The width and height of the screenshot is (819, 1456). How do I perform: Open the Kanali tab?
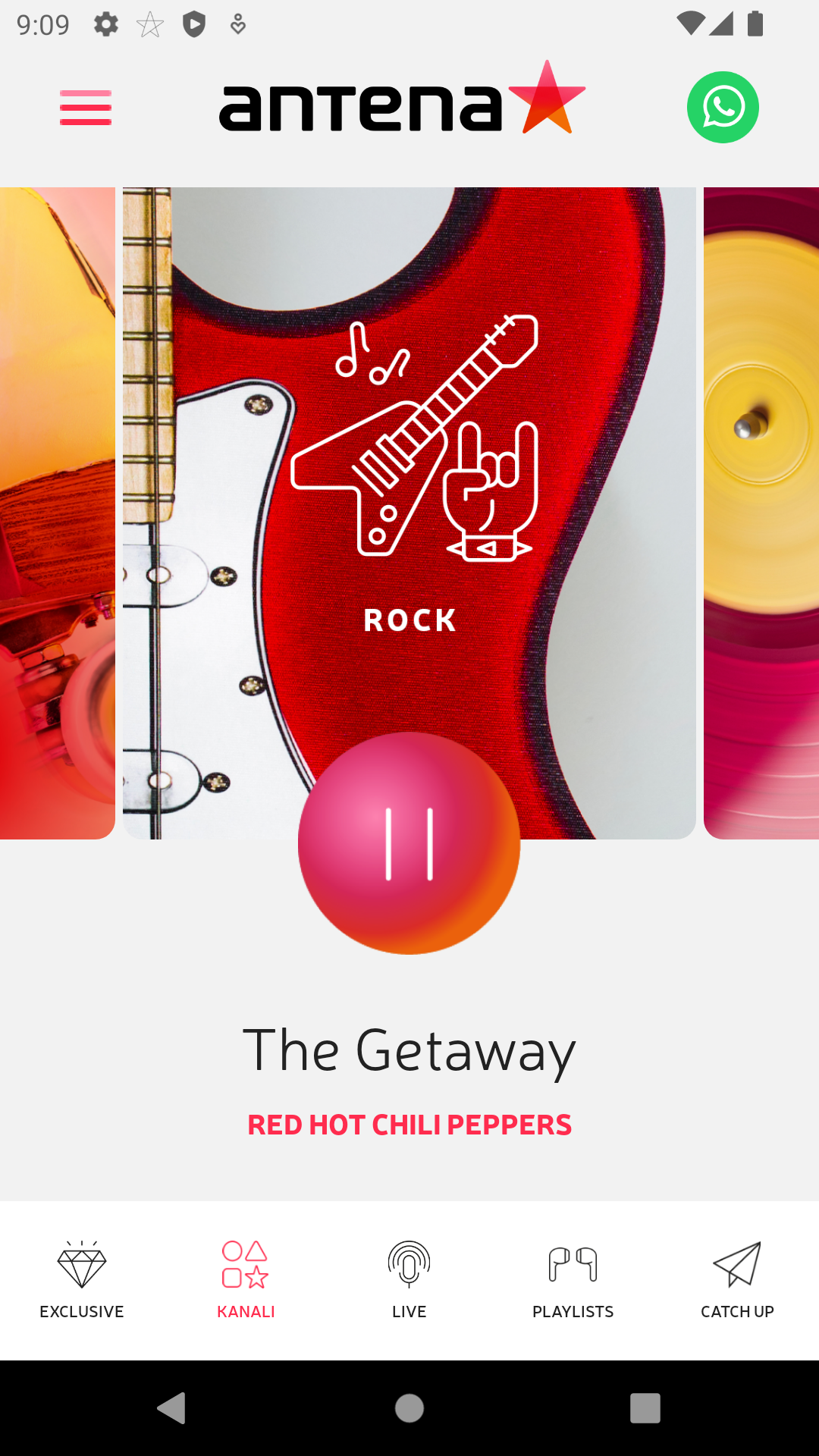pyautogui.click(x=246, y=1280)
